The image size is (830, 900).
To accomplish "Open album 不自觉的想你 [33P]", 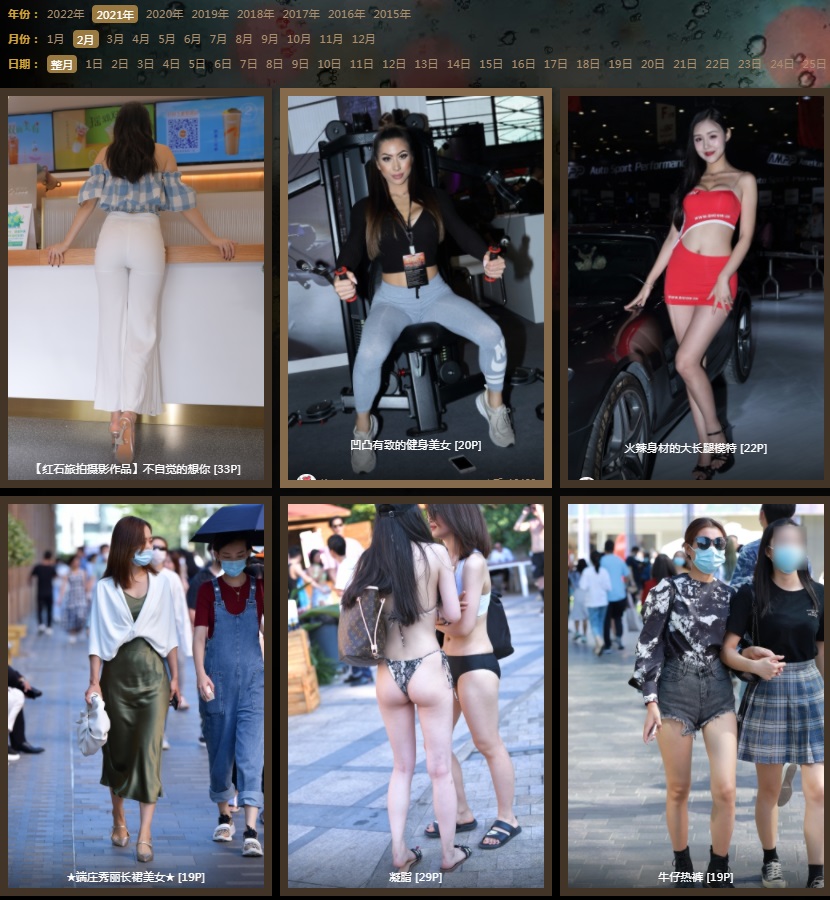I will click(x=136, y=469).
